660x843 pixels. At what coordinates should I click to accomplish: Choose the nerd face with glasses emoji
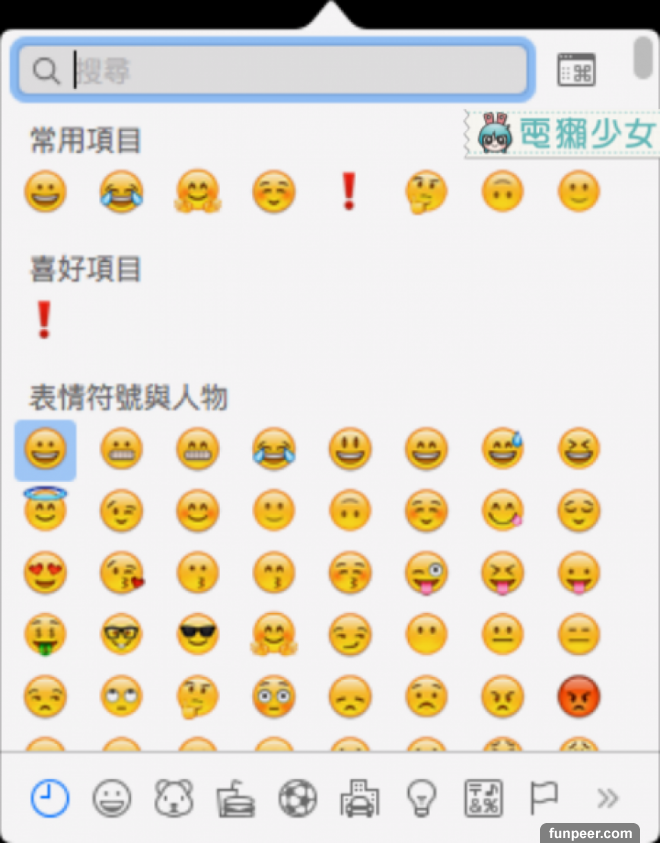[121, 634]
